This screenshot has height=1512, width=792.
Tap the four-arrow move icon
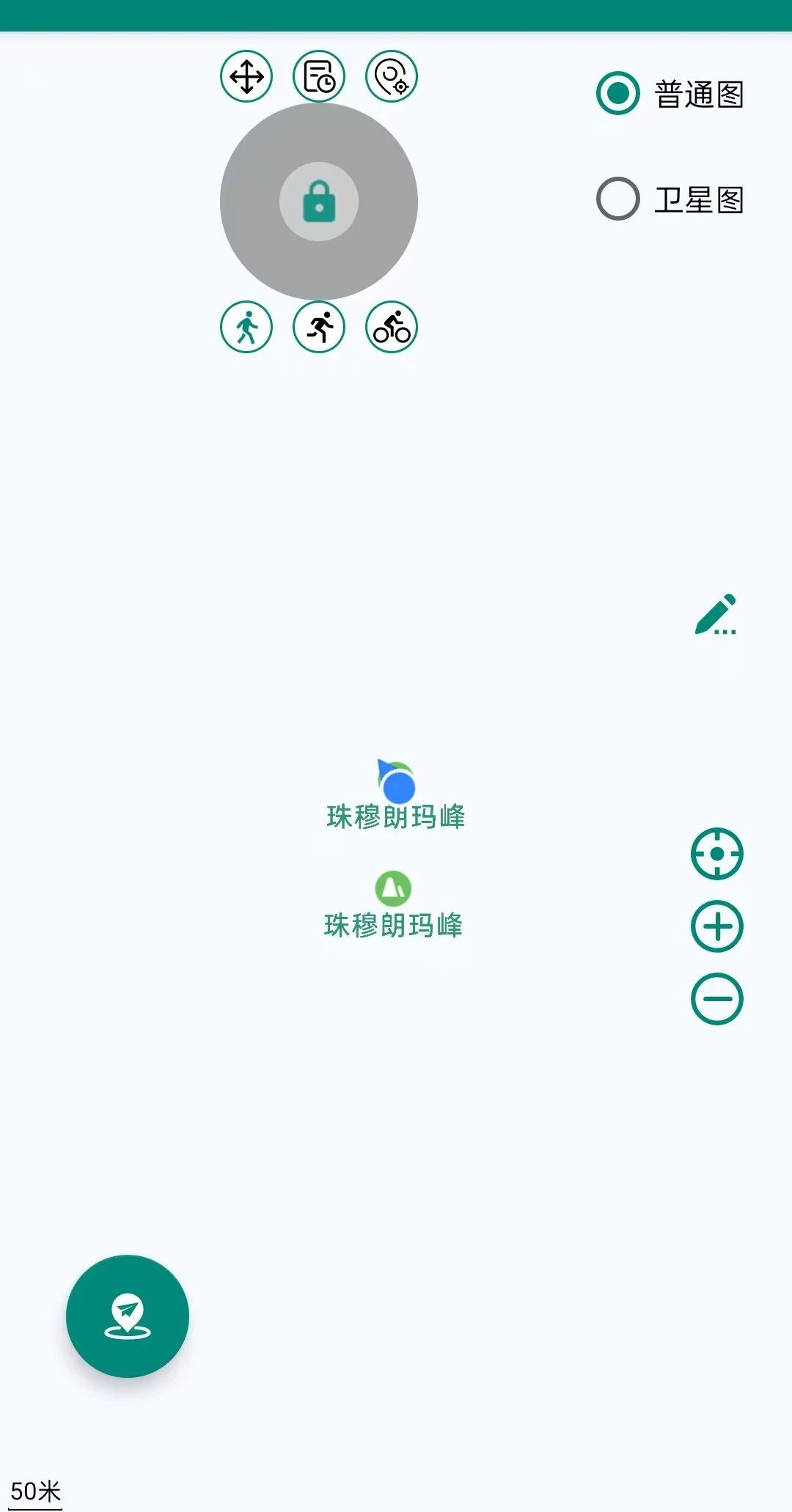(x=246, y=76)
